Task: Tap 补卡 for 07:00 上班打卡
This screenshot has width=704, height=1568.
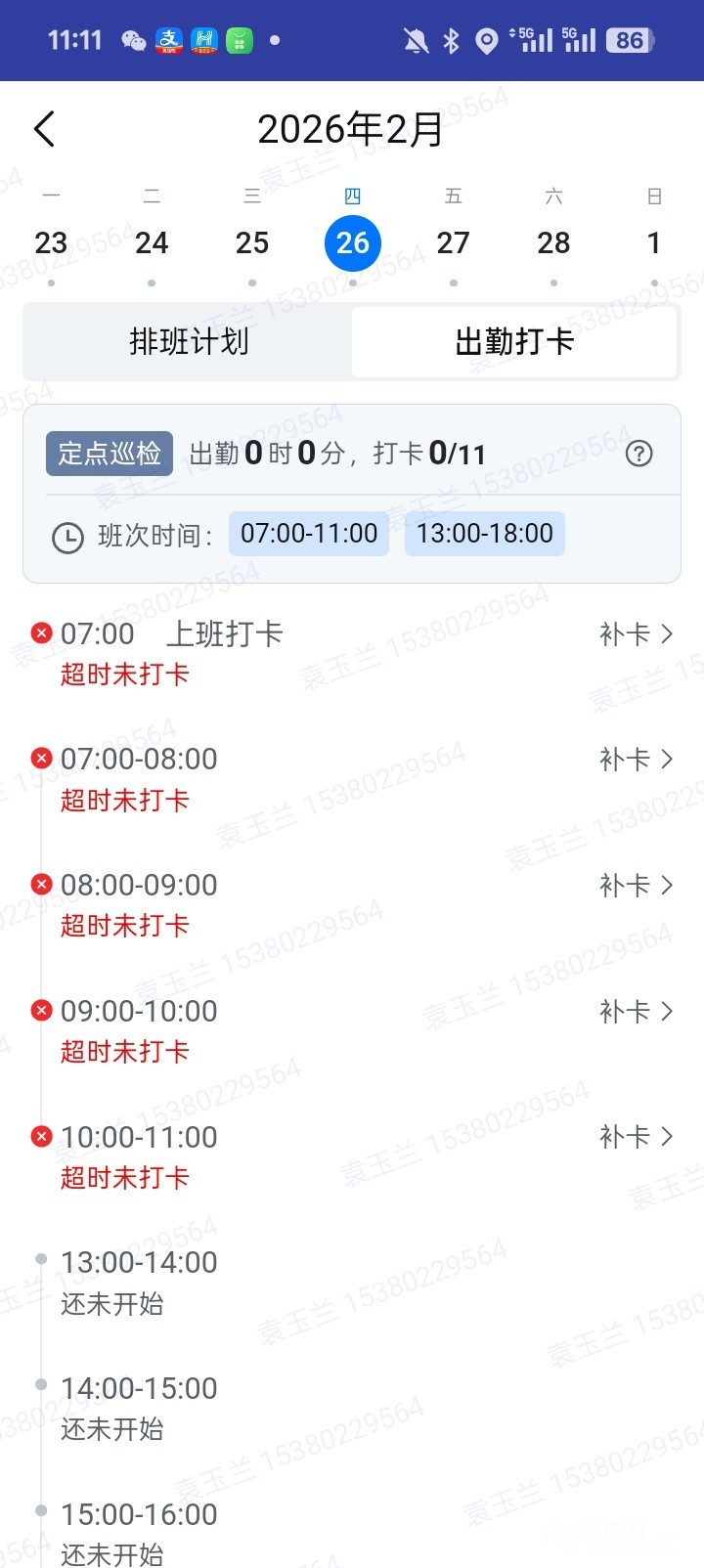Action: pos(636,634)
